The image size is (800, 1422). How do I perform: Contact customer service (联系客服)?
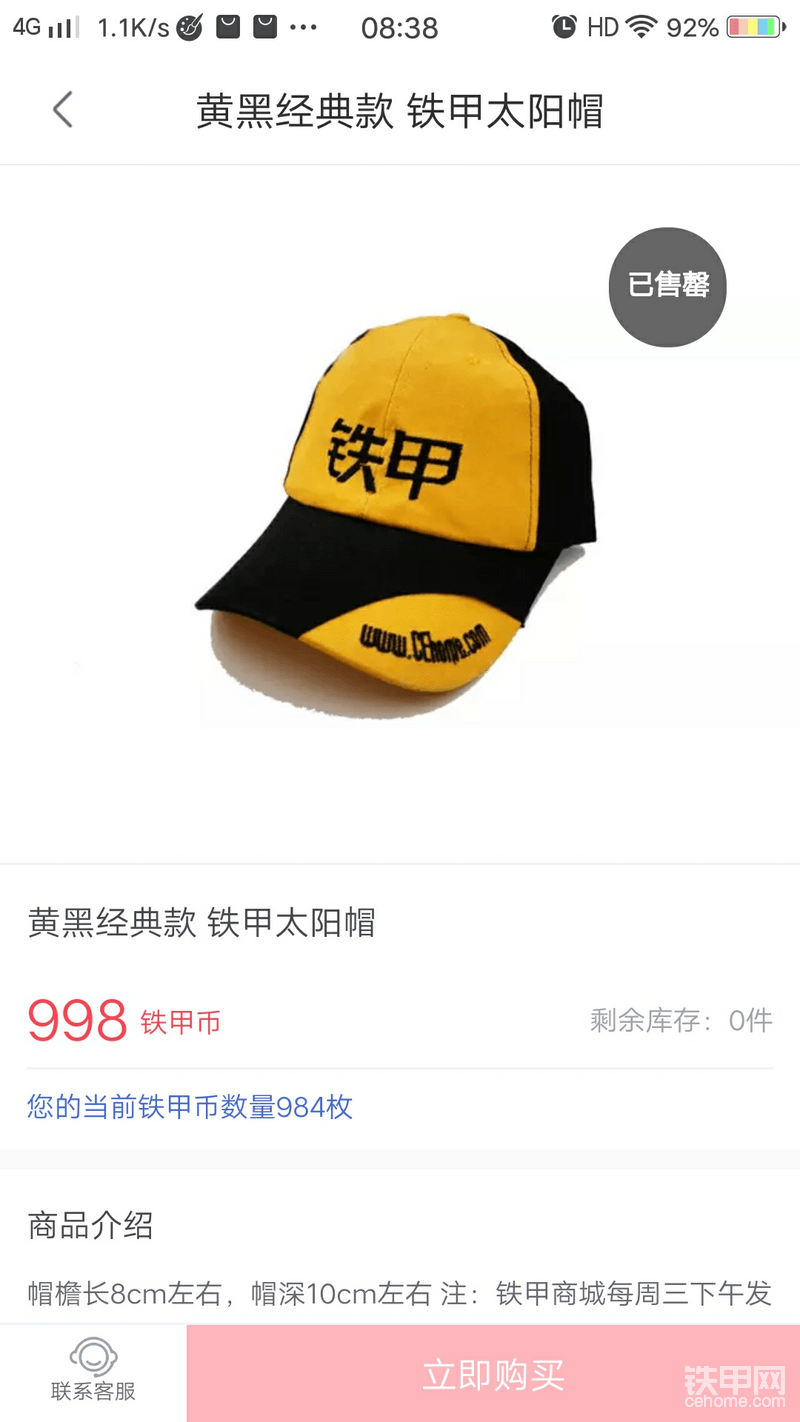point(93,1372)
